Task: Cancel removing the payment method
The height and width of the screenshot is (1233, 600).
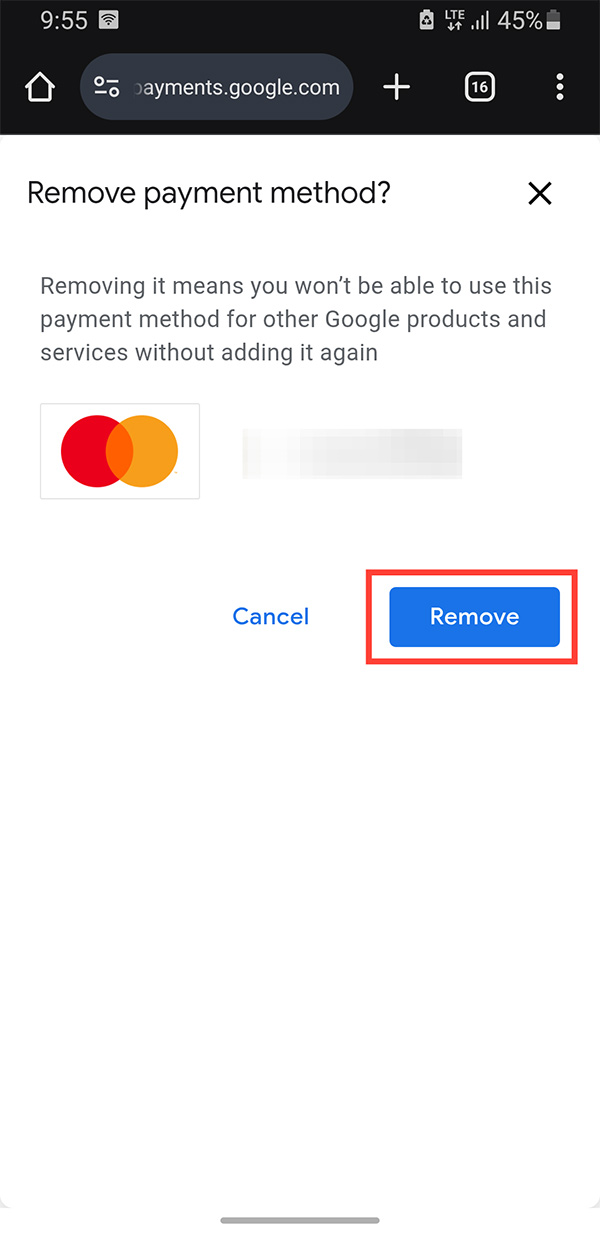Action: 270,617
